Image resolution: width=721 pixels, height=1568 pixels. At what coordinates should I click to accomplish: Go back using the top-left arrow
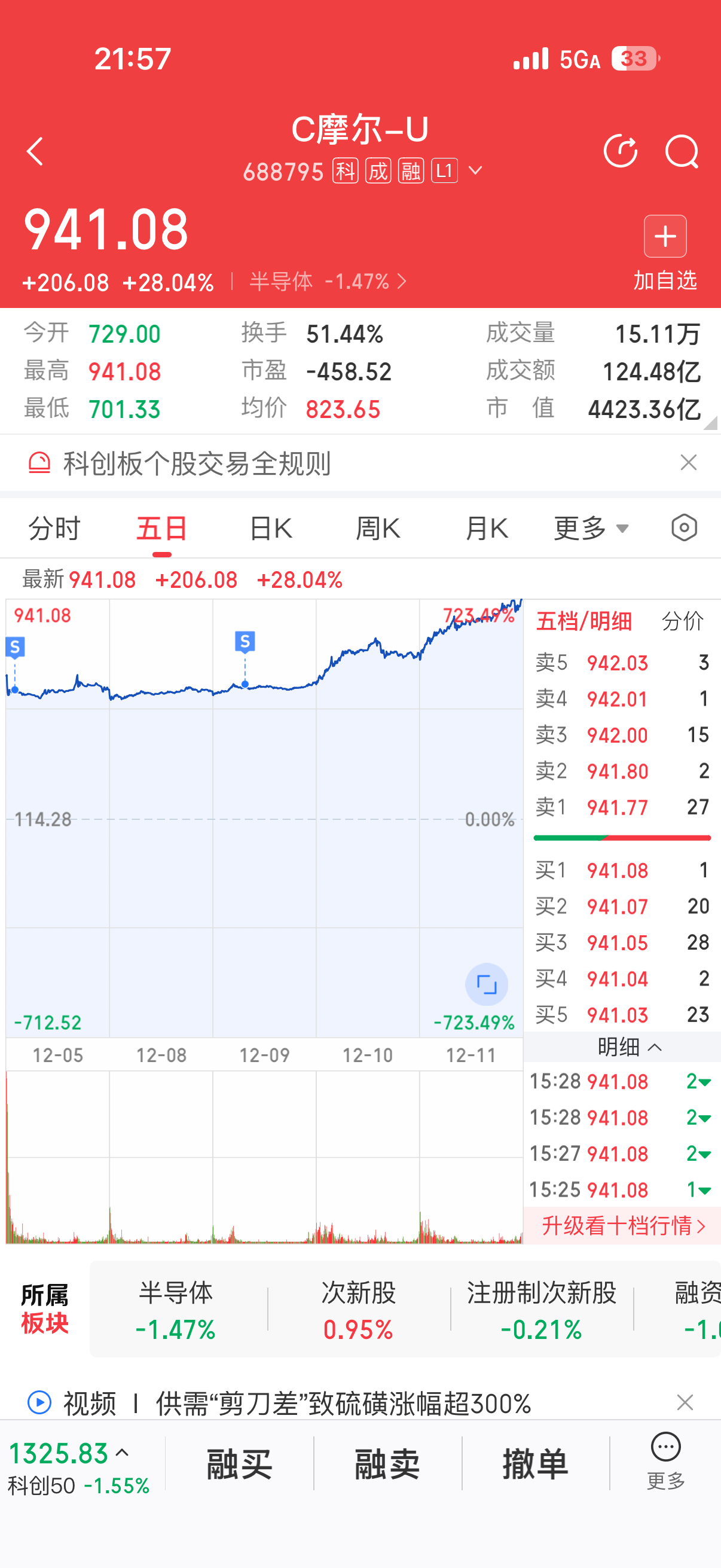click(35, 151)
